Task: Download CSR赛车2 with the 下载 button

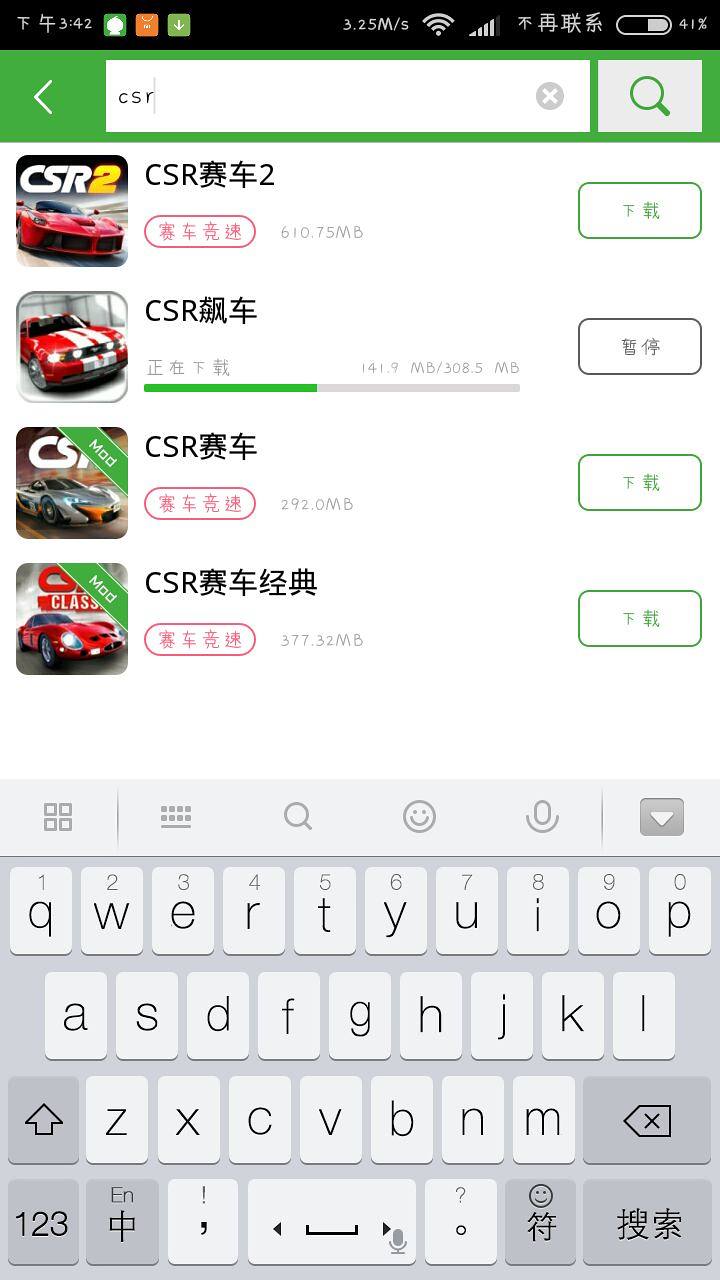Action: [639, 210]
